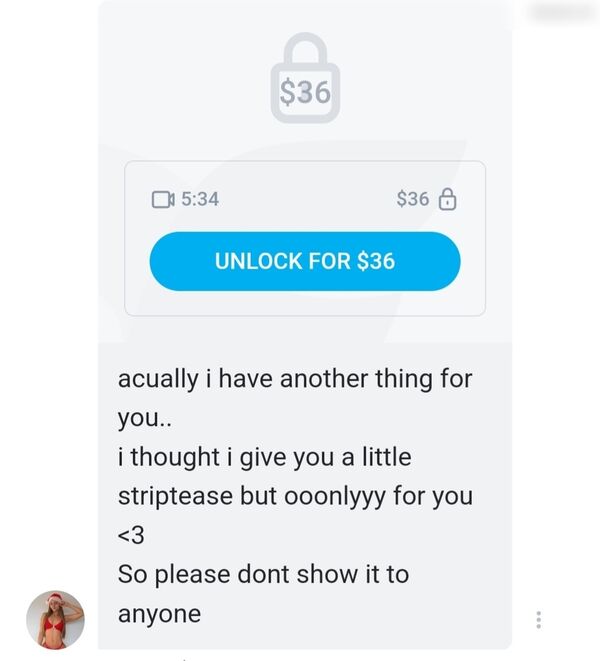Viewport: 600px width, 661px height.
Task: Tap the Unlock for $36 button
Action: tap(305, 261)
